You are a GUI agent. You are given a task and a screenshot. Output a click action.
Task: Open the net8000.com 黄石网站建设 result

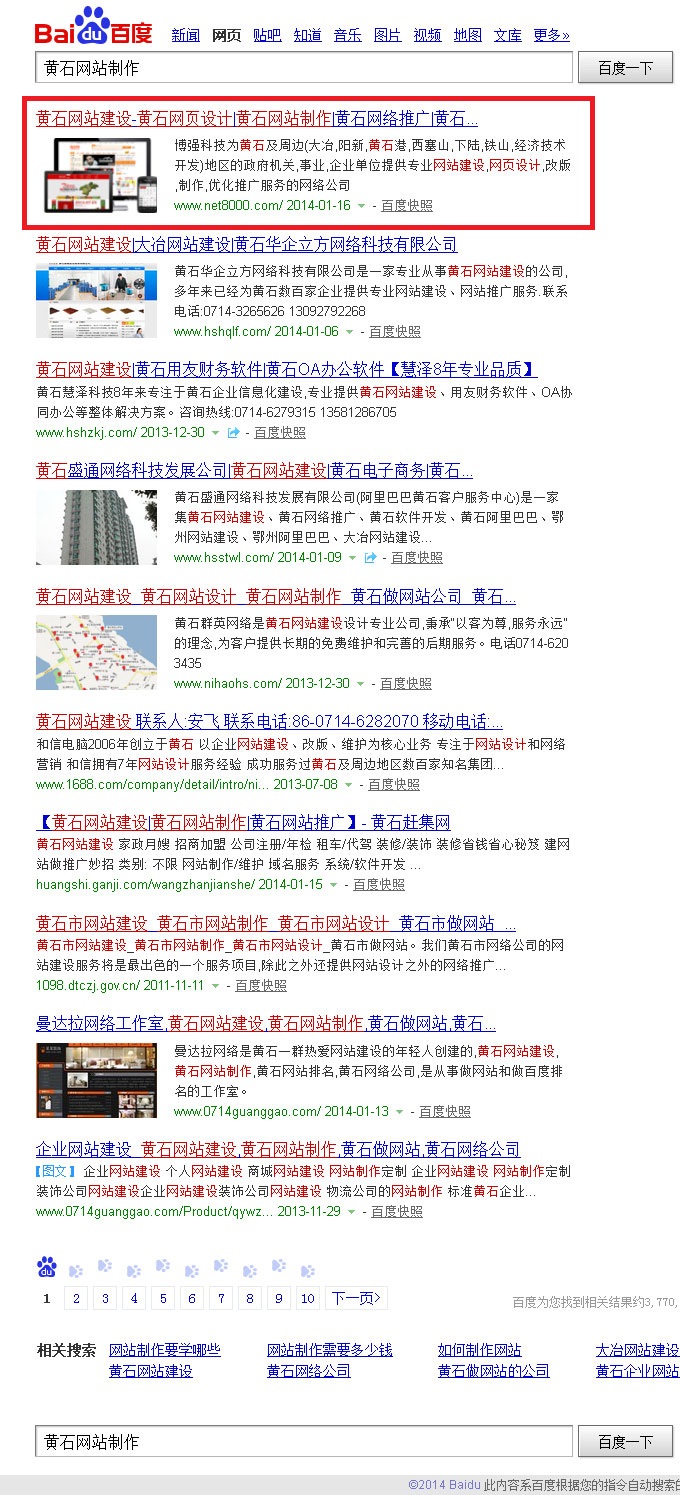tap(257, 118)
